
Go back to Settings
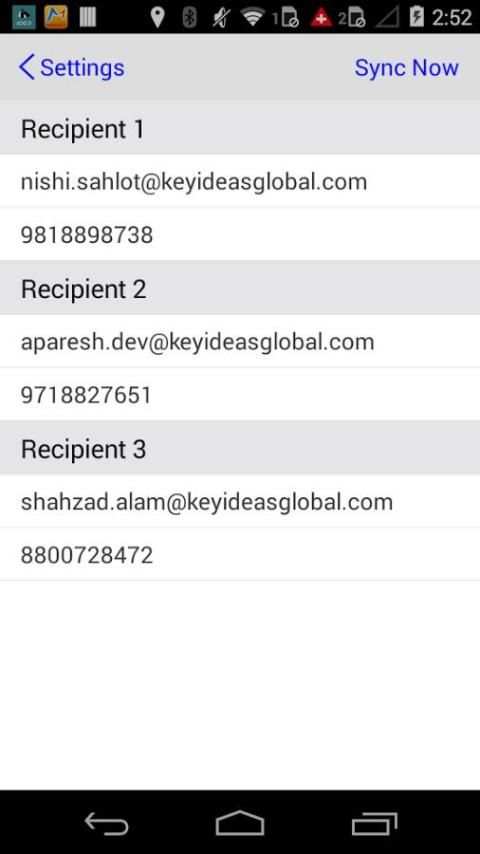pyautogui.click(x=71, y=68)
